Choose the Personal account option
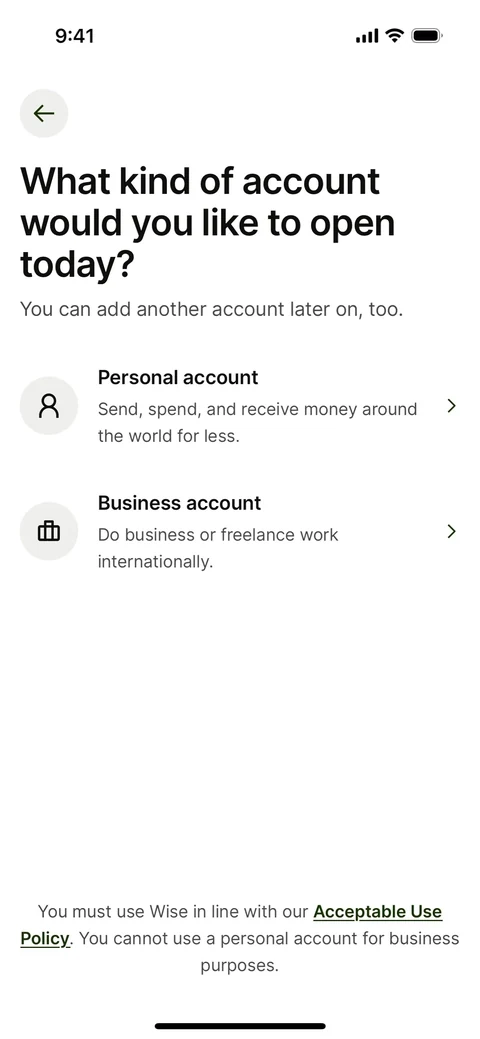Screen dimensions: 480x1039 [x=240, y=406]
